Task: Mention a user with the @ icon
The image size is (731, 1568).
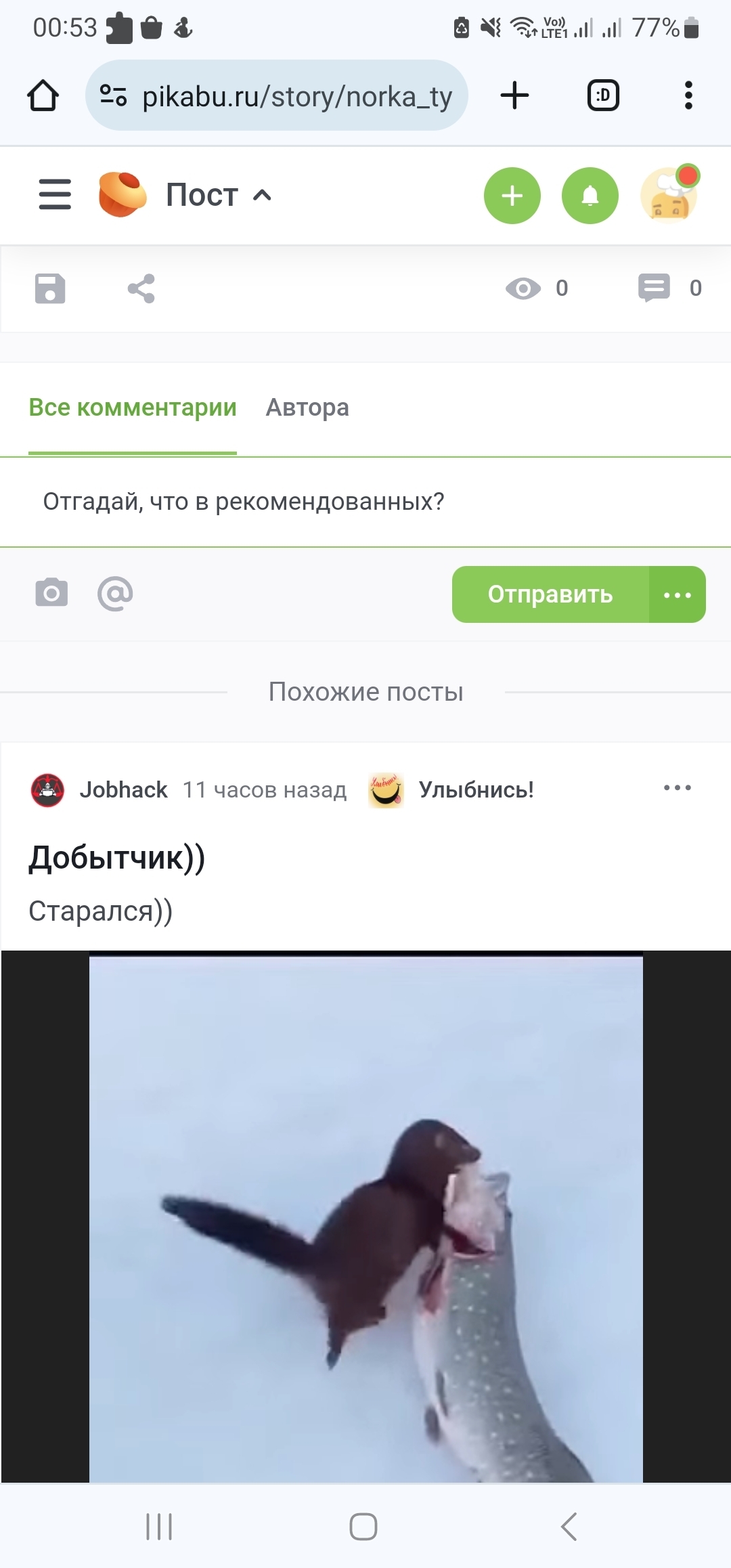Action: point(115,594)
